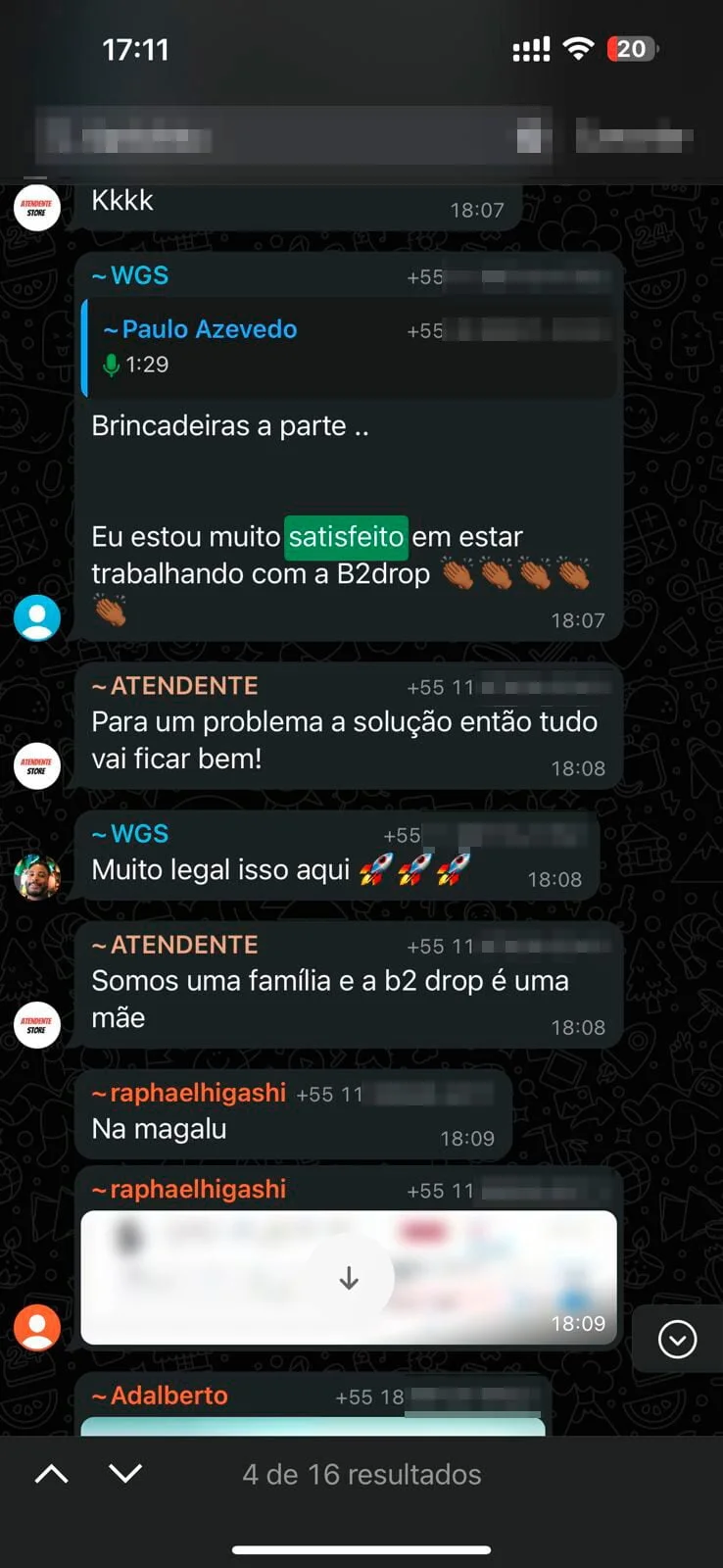Jump to latest messages with the chevron button
This screenshot has height=1568, width=723.
pos(675,1340)
